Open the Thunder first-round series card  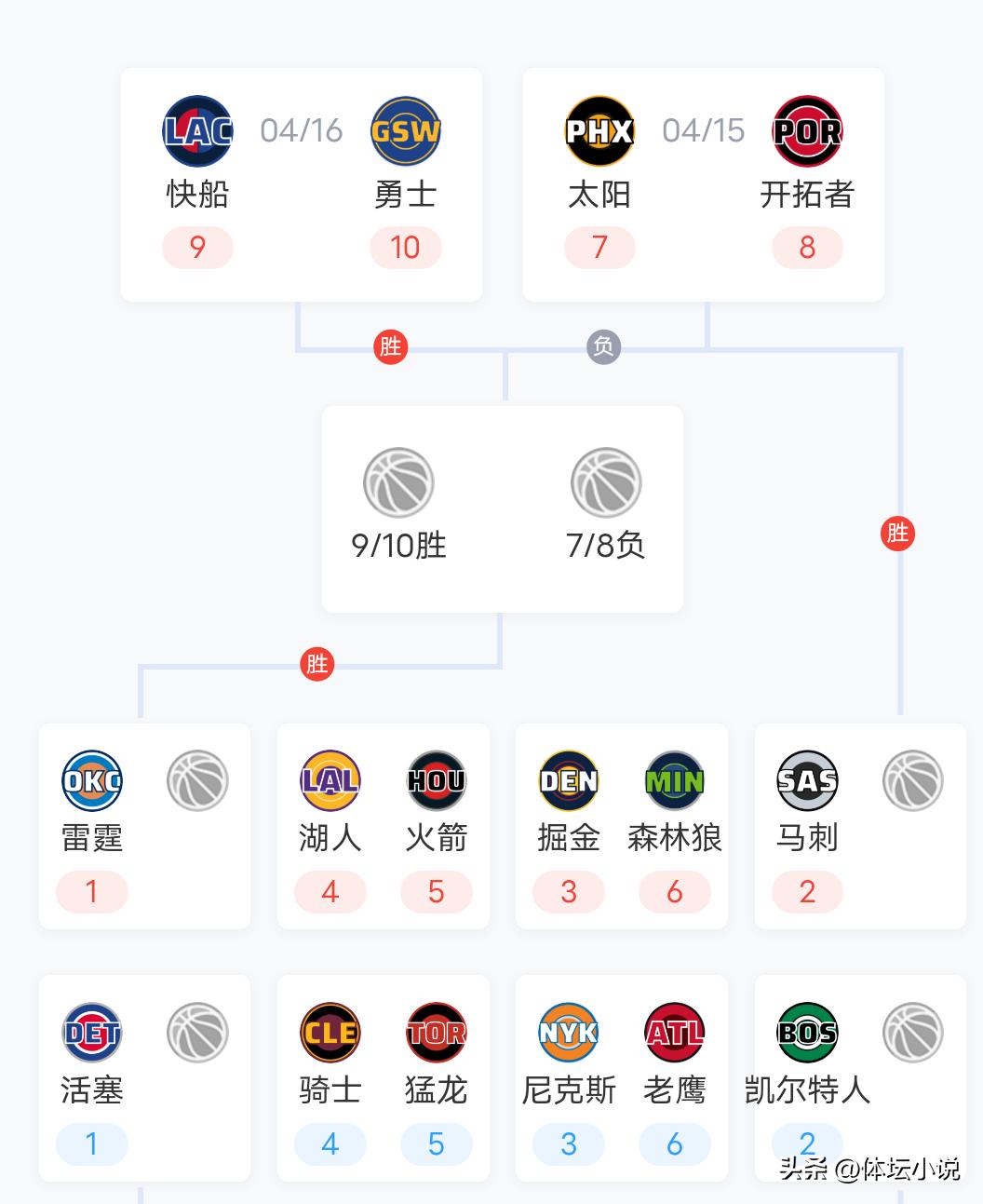(x=144, y=827)
